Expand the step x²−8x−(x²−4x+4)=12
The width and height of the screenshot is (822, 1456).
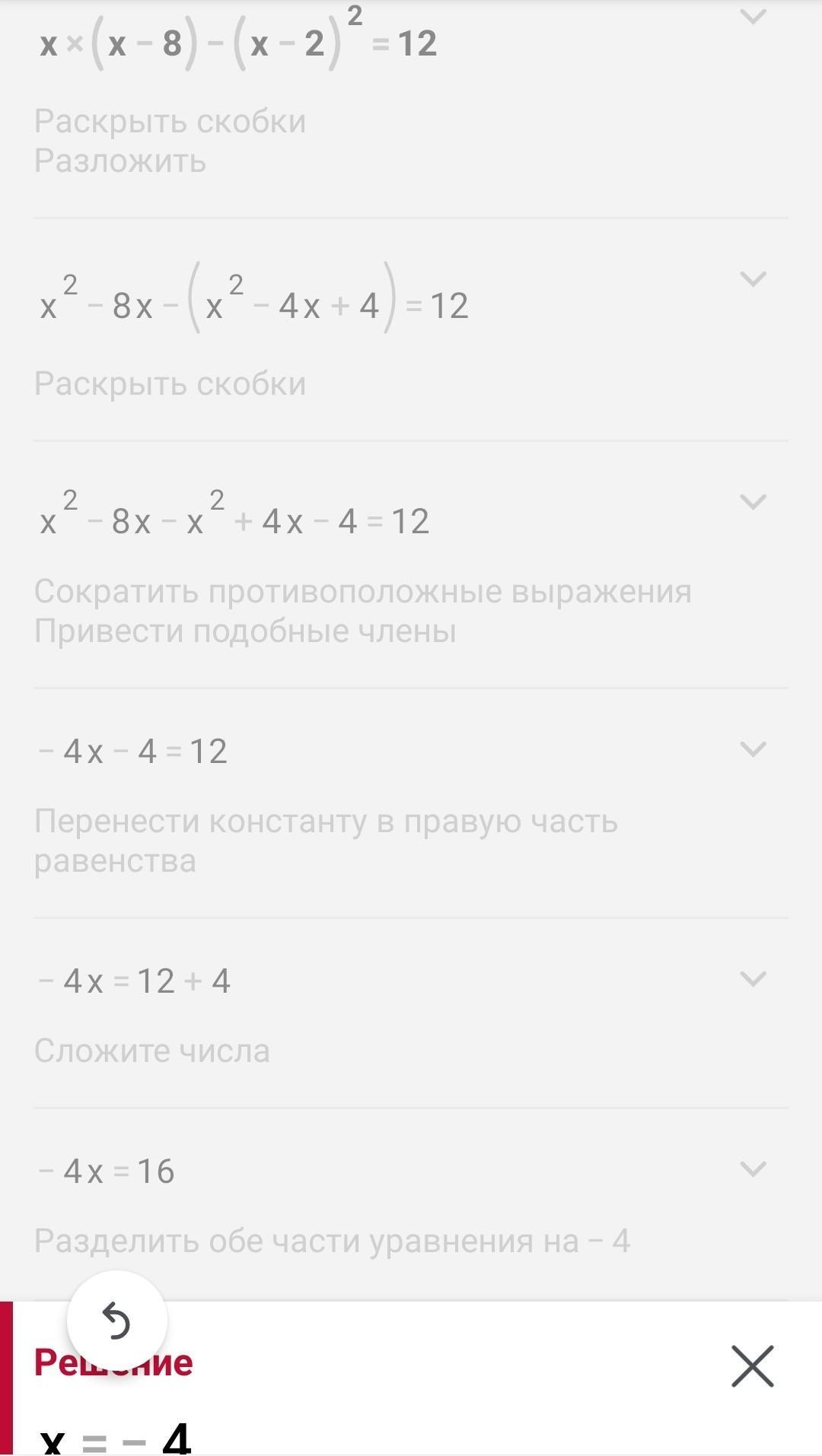point(752,279)
